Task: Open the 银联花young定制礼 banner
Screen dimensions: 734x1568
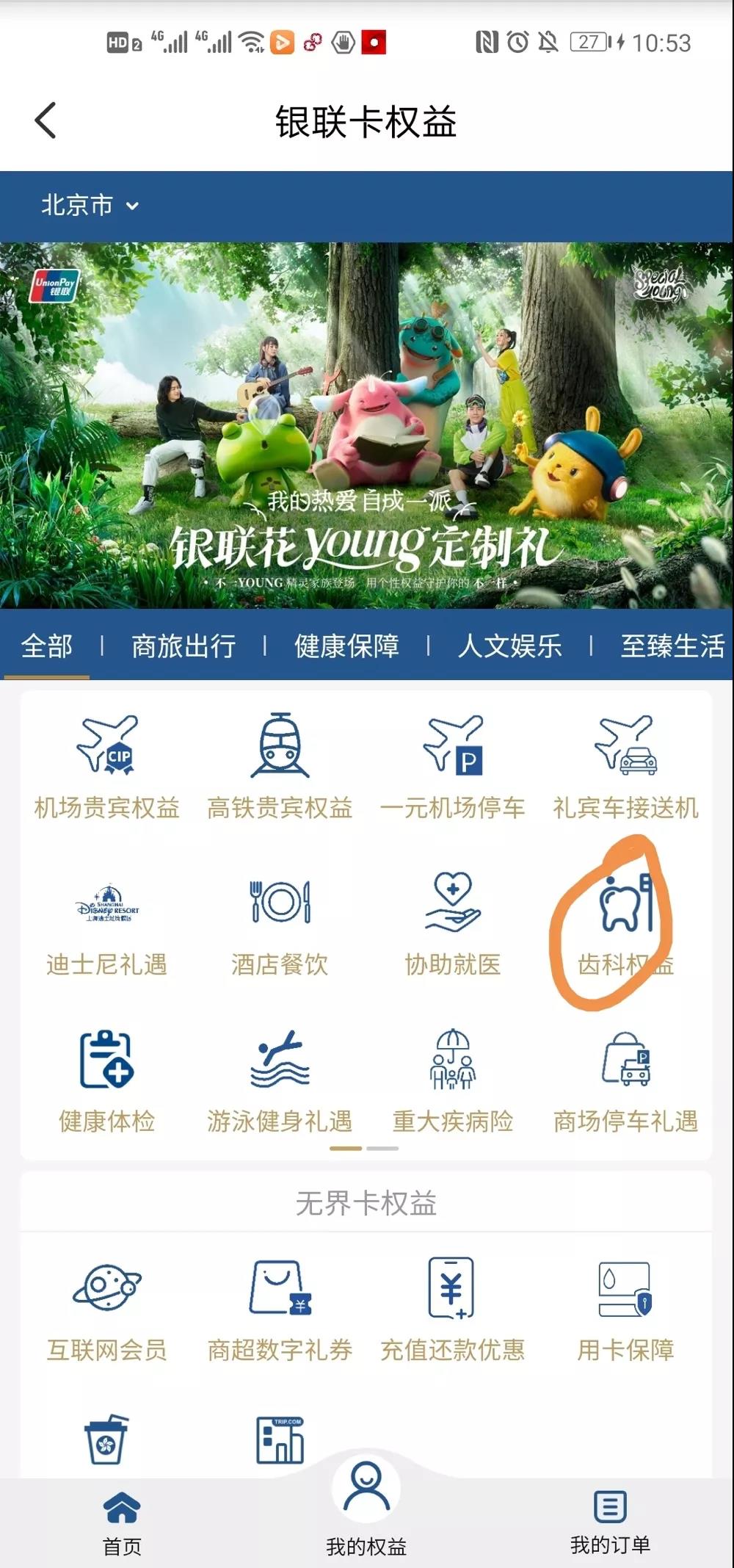Action: (367, 424)
